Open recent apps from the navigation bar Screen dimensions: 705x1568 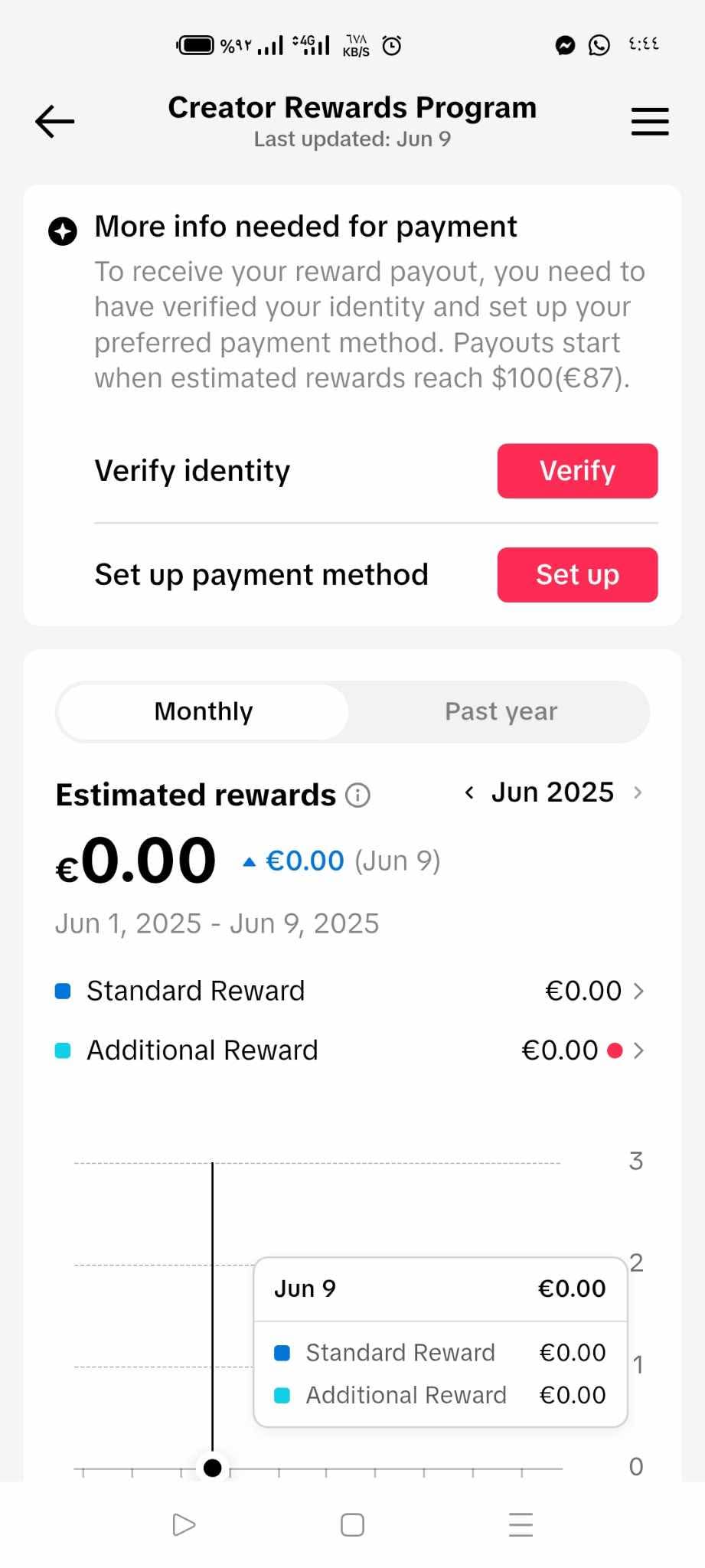tap(521, 1525)
